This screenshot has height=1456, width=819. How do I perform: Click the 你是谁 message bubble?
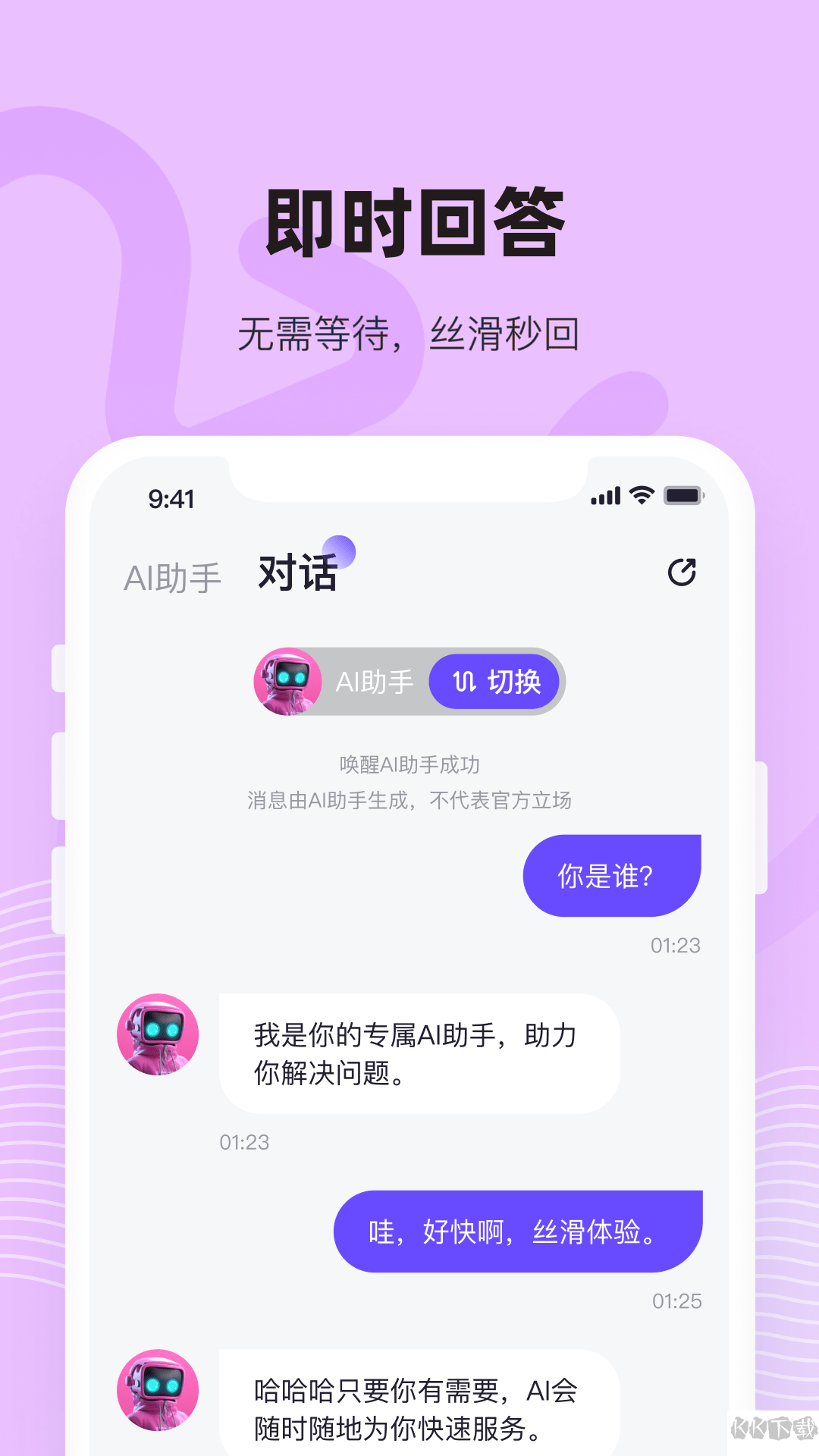click(611, 874)
